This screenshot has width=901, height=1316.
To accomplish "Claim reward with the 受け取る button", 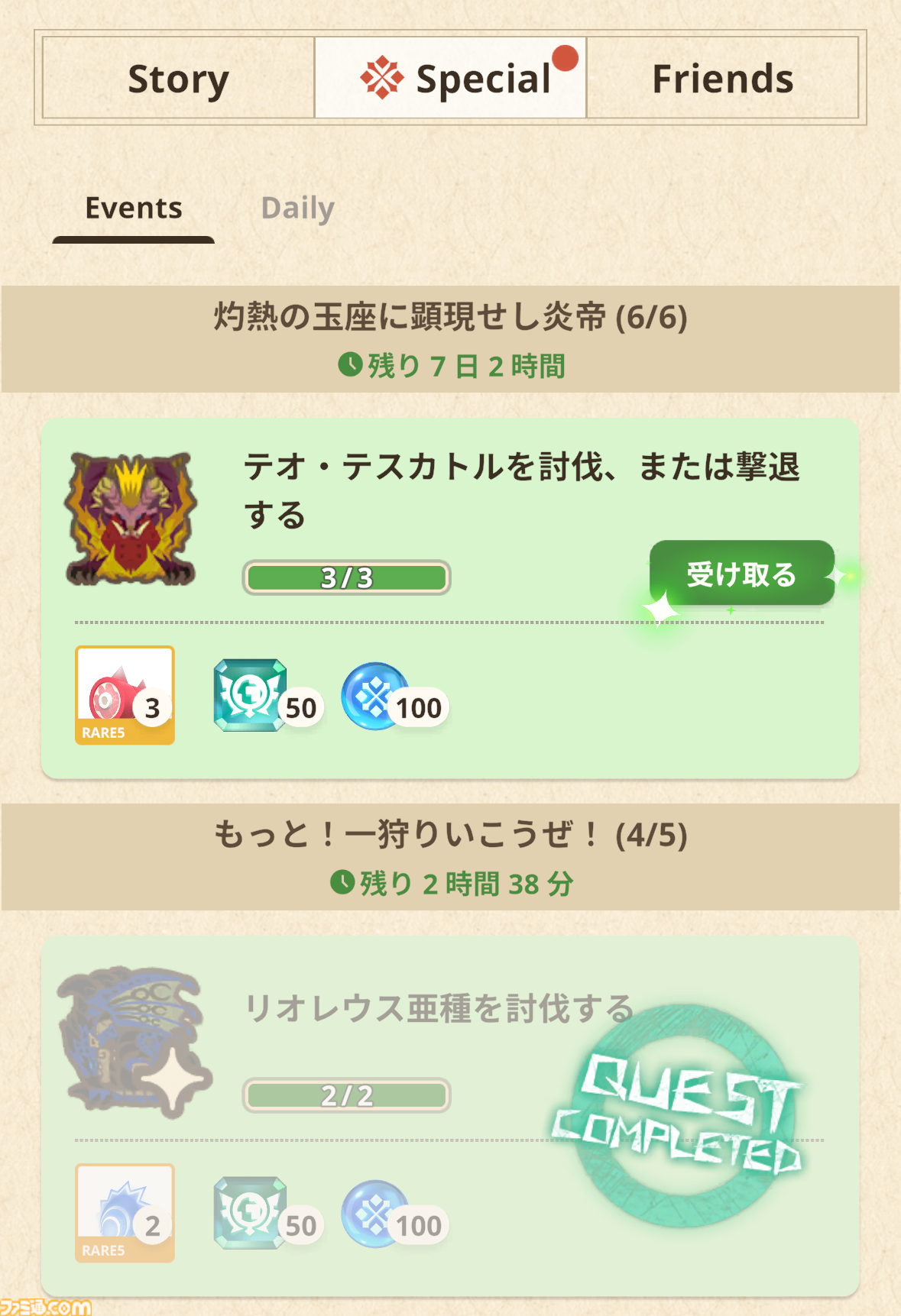I will (x=741, y=574).
